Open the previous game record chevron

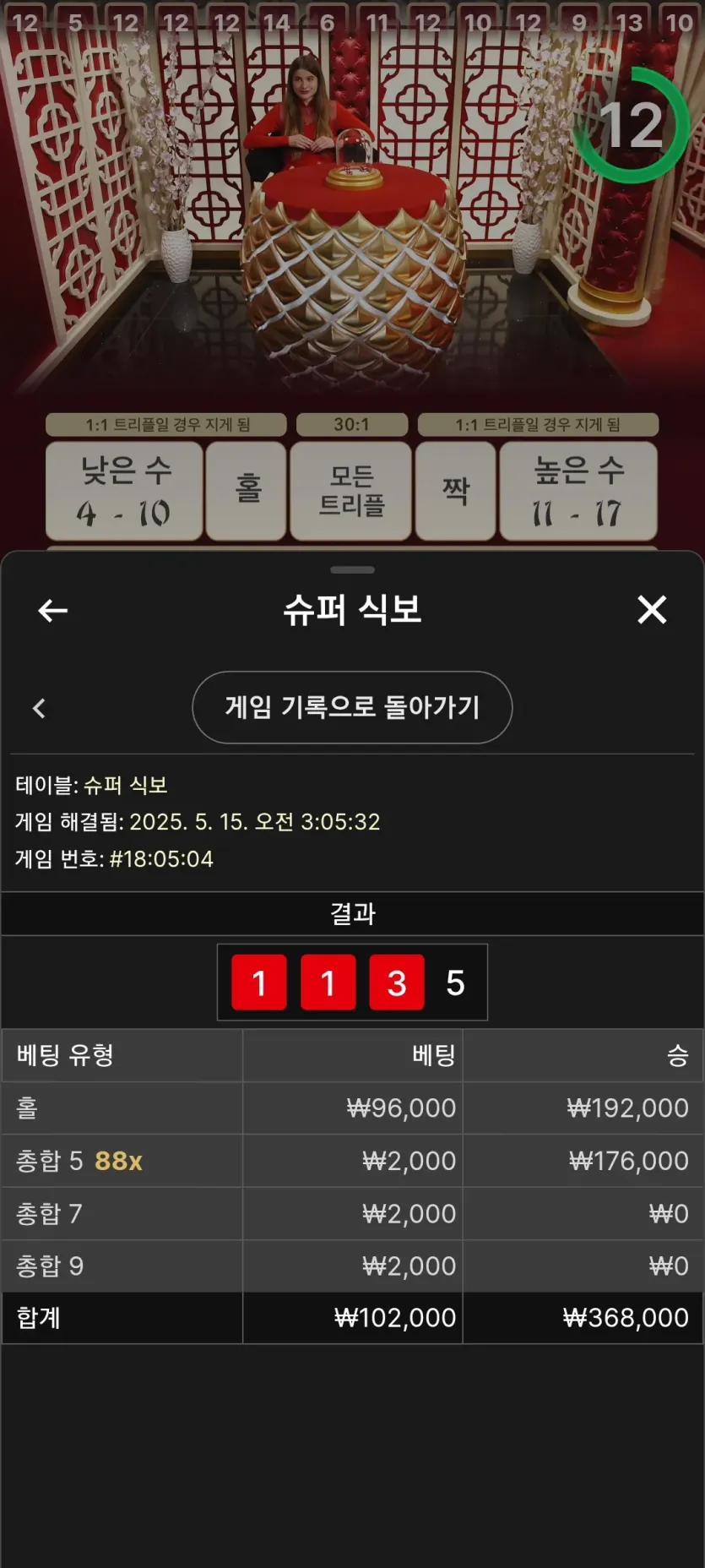click(39, 708)
